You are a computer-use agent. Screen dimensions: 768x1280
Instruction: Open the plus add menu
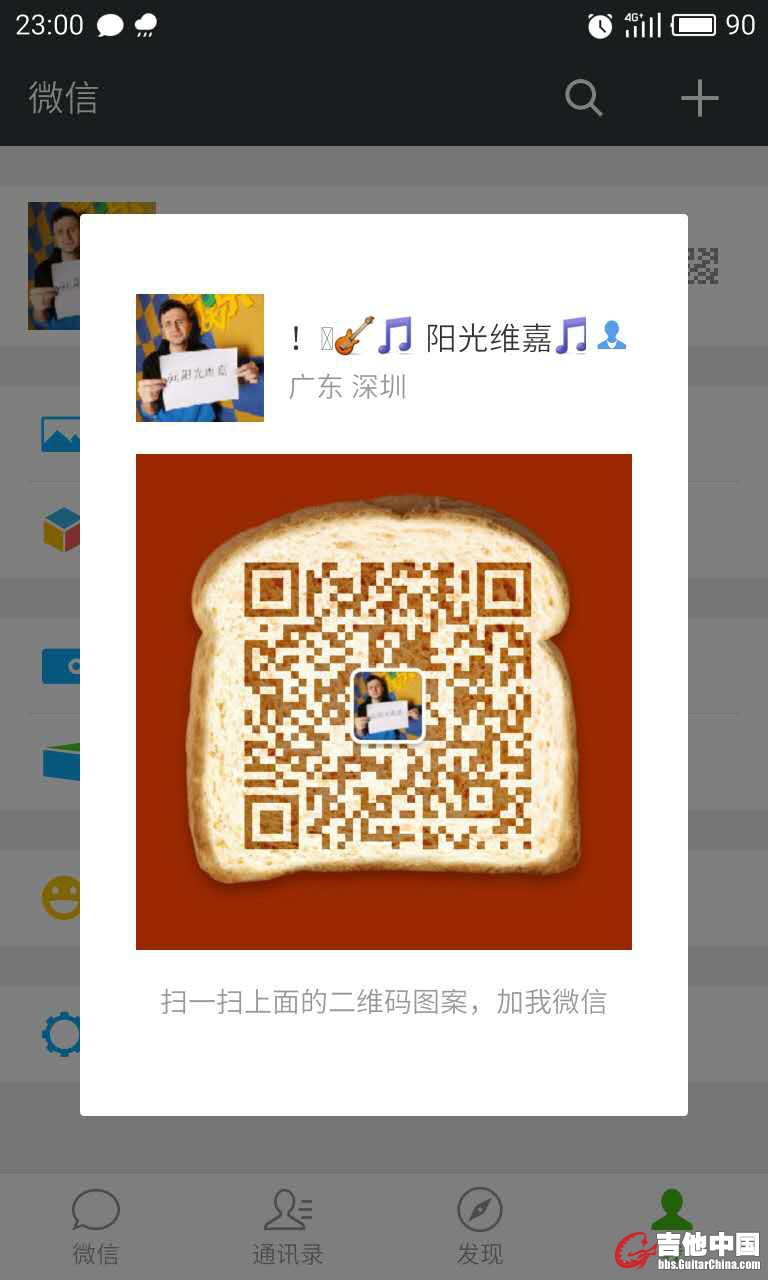[x=699, y=98]
